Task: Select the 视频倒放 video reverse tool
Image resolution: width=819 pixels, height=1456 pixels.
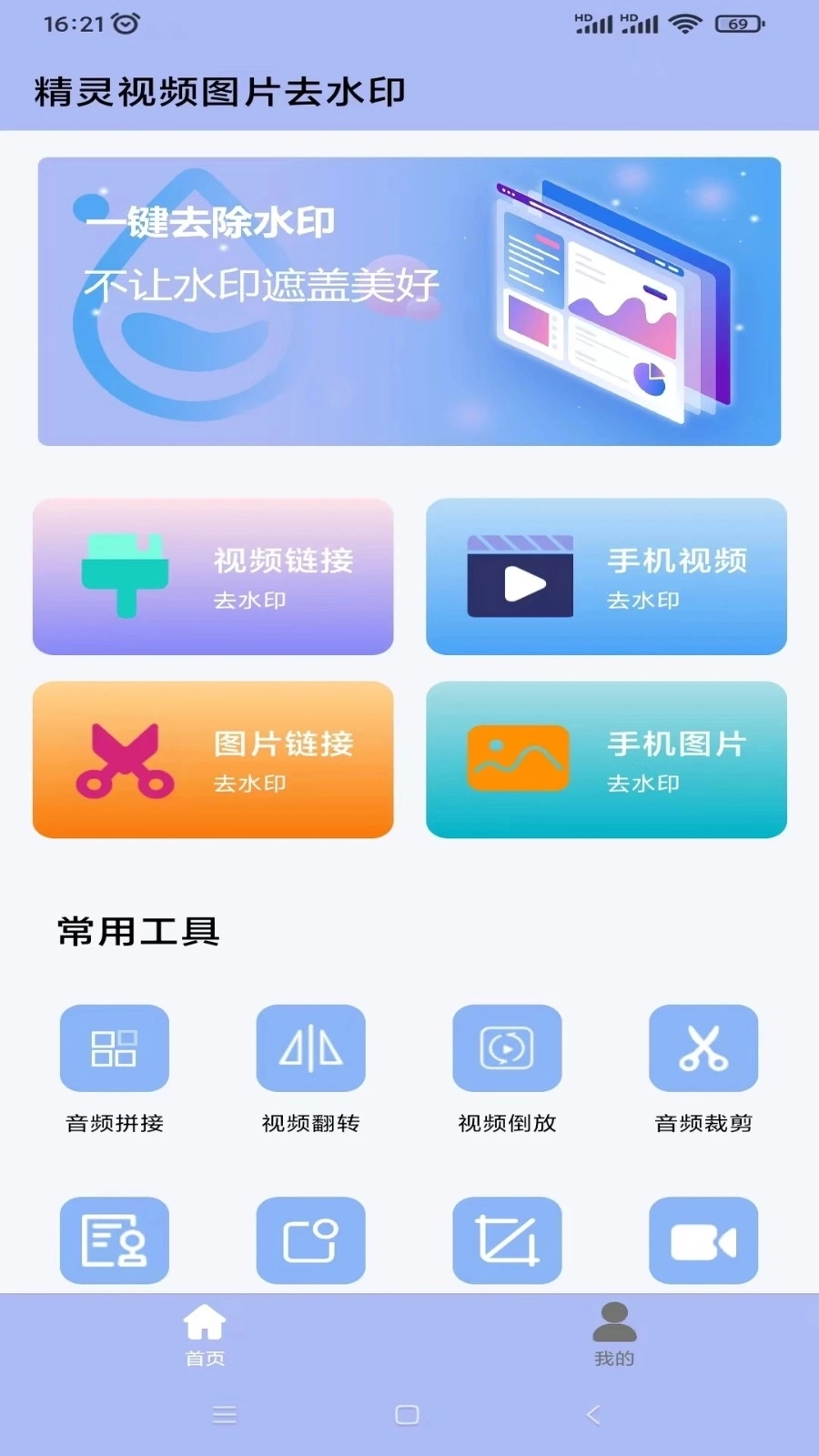Action: pyautogui.click(x=507, y=1048)
